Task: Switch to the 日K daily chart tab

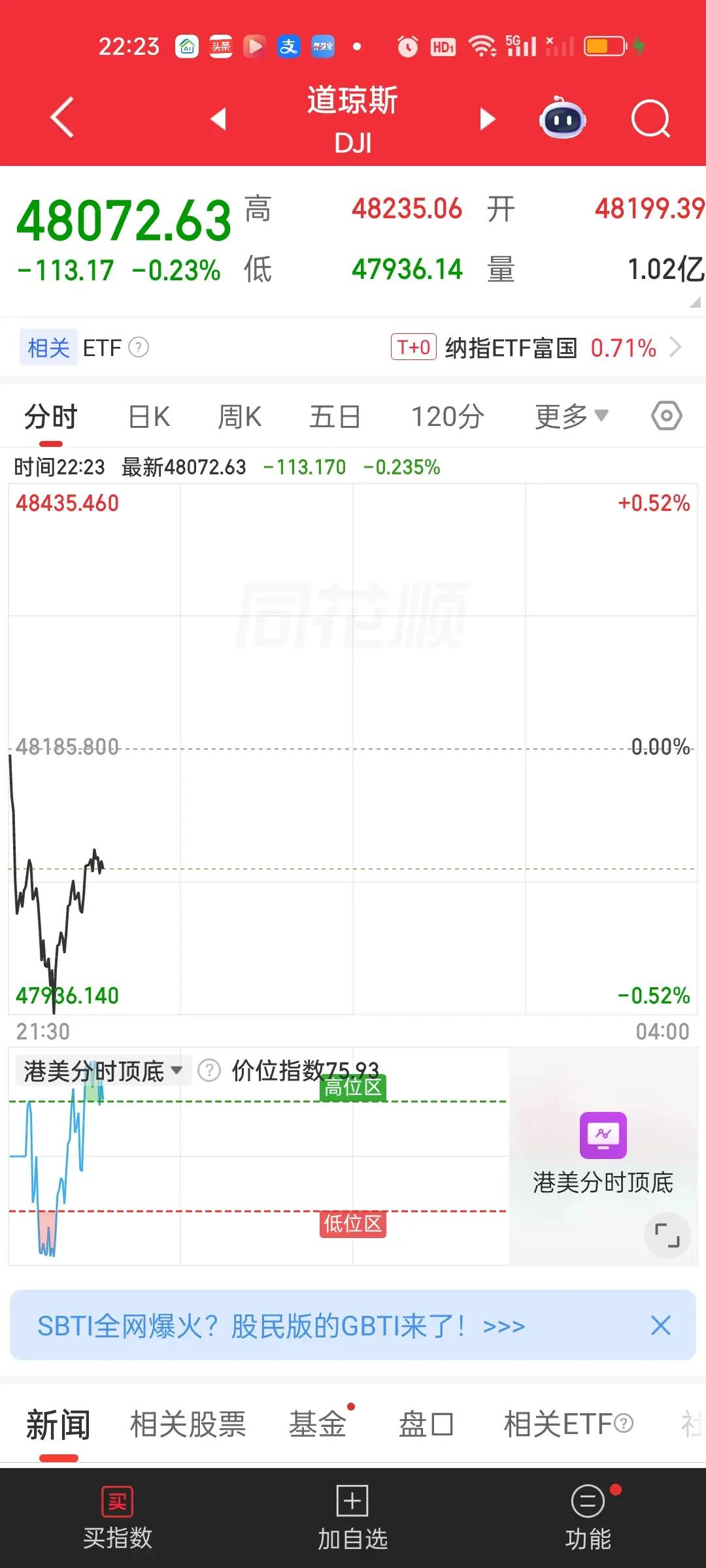Action: [148, 416]
